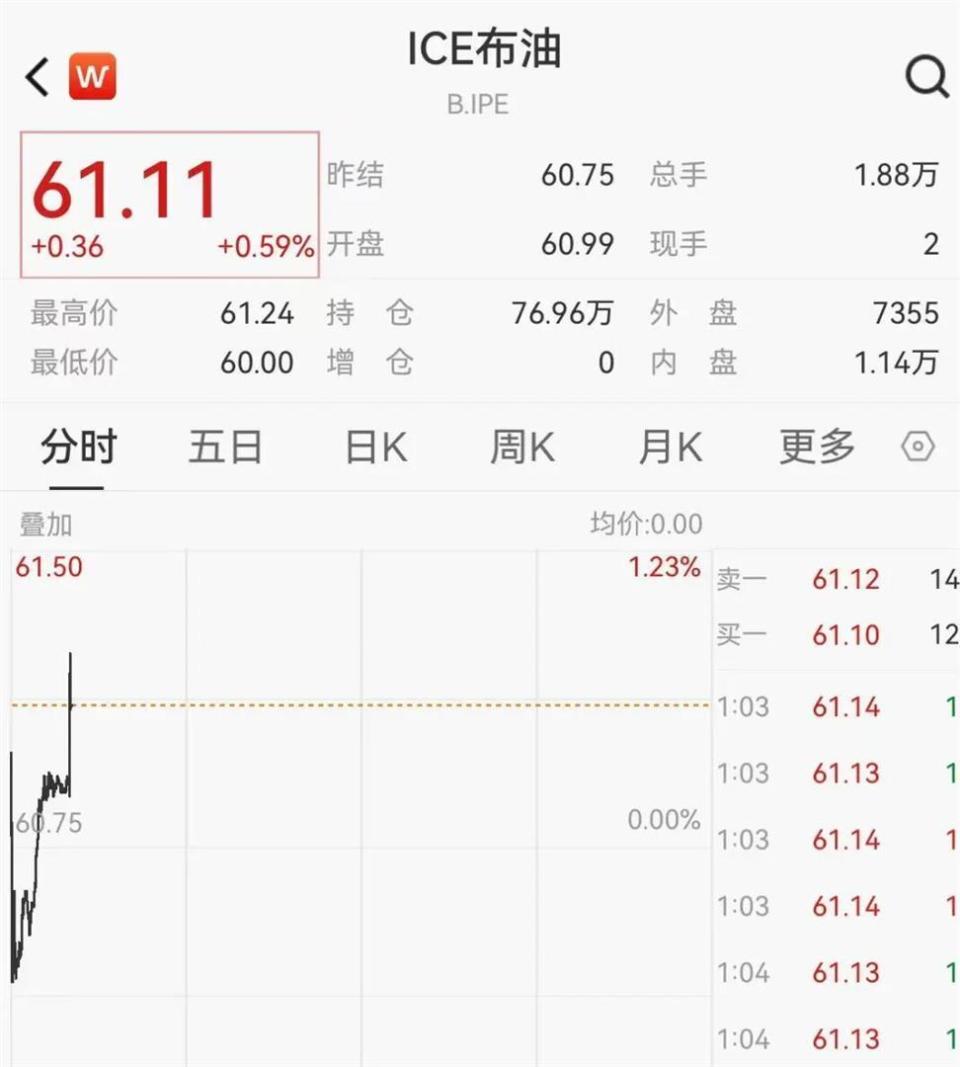Expand the 更多 chart options

815,447
